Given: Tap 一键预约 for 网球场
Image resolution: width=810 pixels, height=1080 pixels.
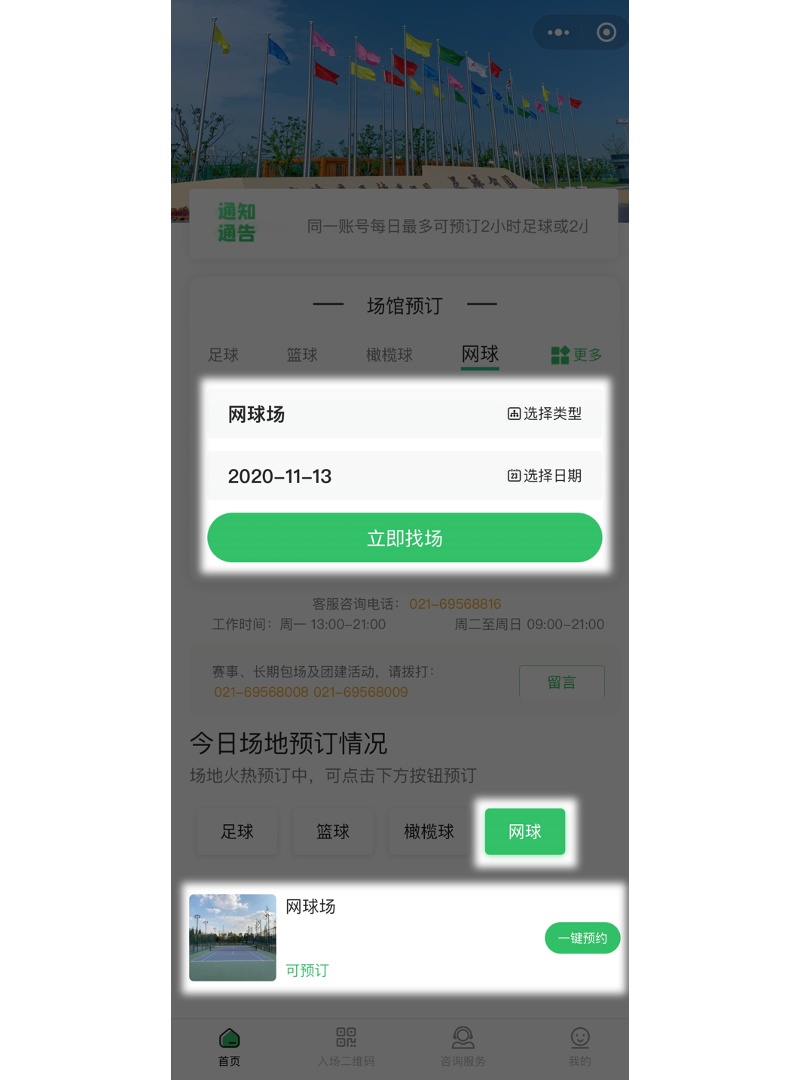Looking at the screenshot, I should (582, 938).
